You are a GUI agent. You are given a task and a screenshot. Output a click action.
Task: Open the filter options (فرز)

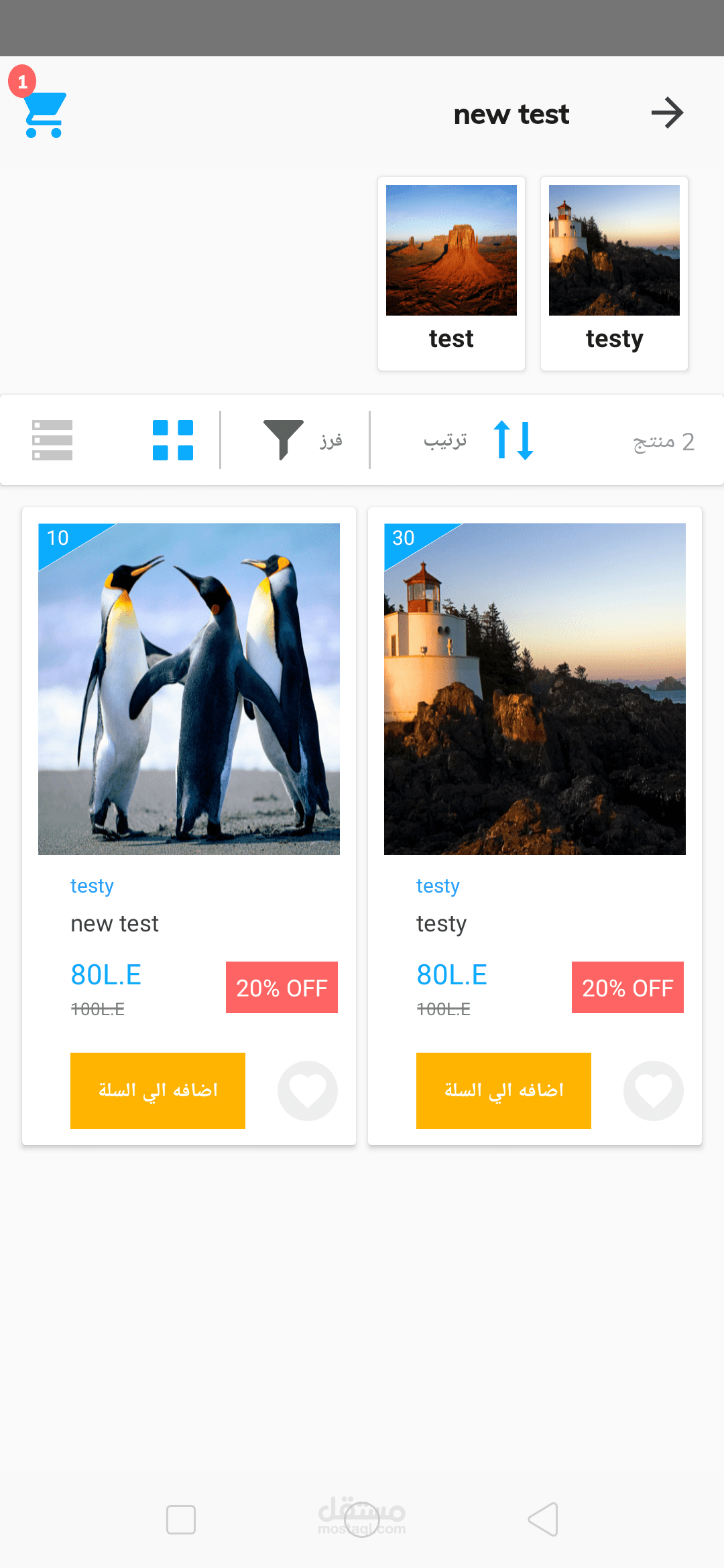pyautogui.click(x=302, y=440)
